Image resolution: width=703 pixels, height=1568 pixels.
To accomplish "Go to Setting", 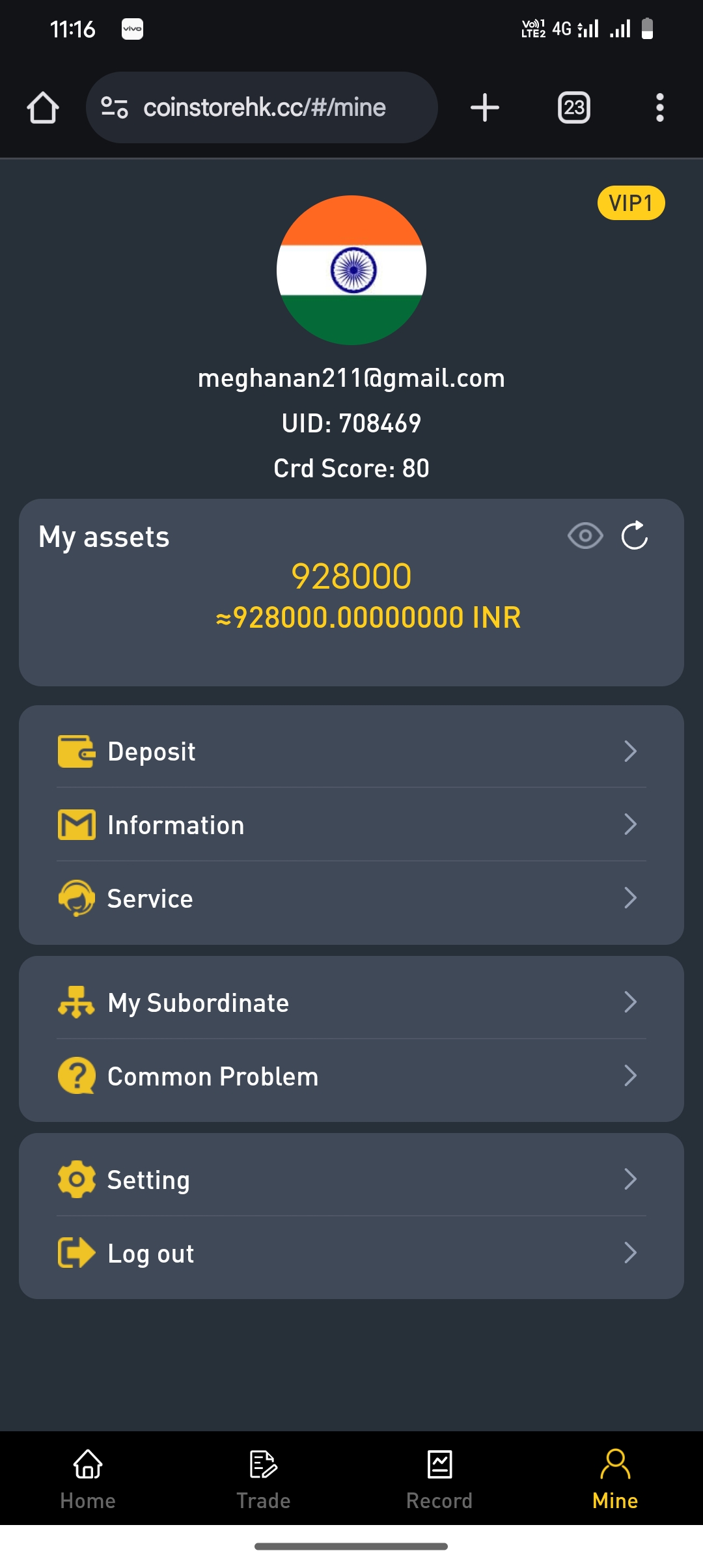I will coord(351,1180).
